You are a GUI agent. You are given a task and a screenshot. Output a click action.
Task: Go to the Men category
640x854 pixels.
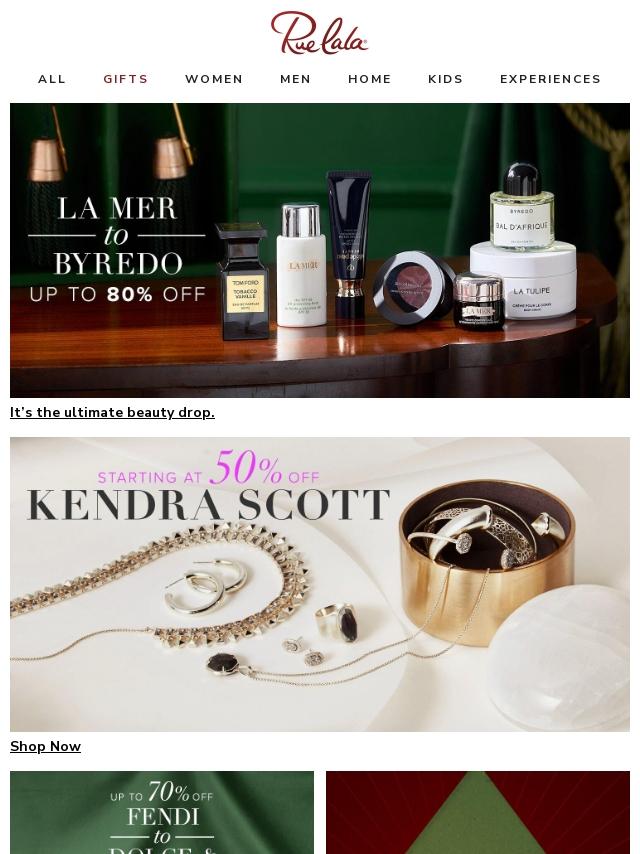point(296,79)
